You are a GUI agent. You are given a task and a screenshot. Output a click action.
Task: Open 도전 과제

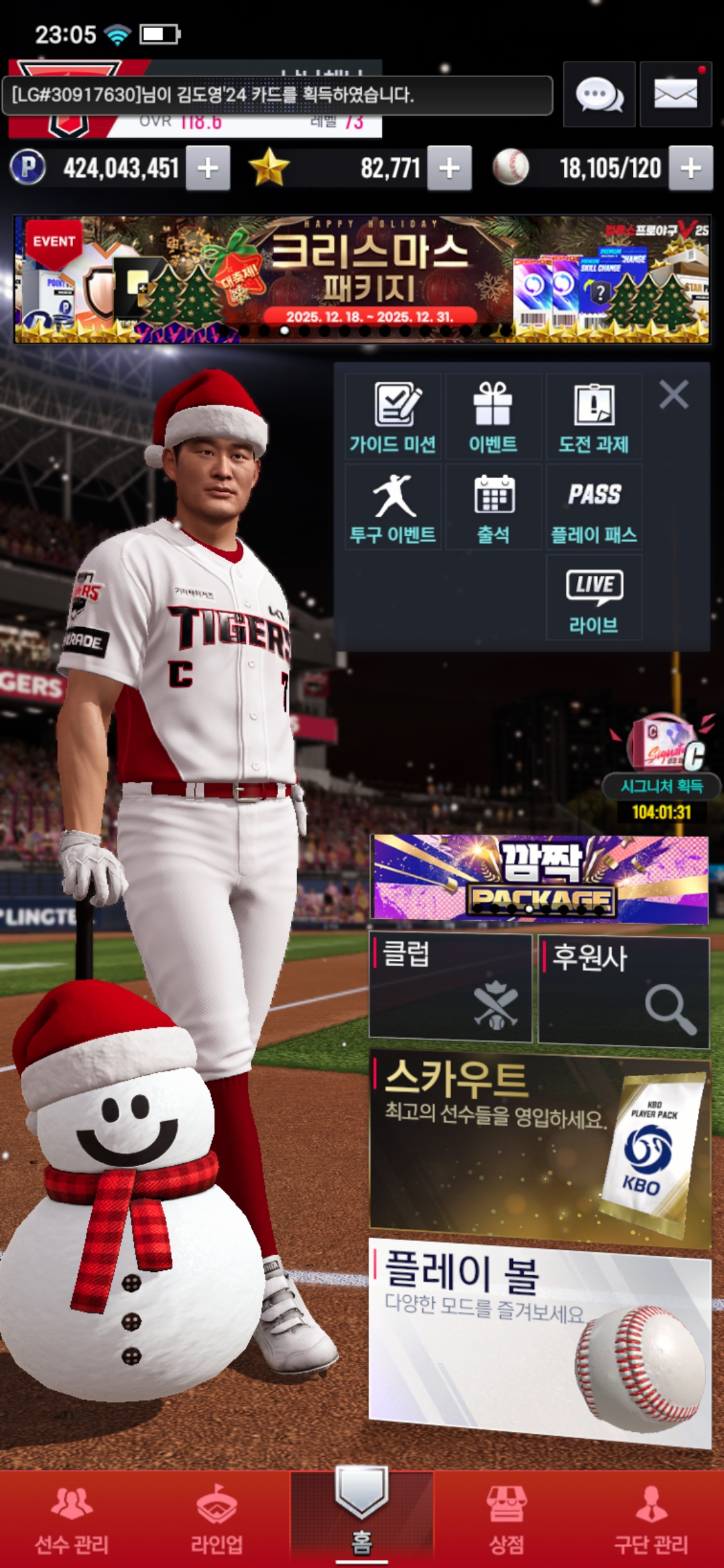[594, 417]
